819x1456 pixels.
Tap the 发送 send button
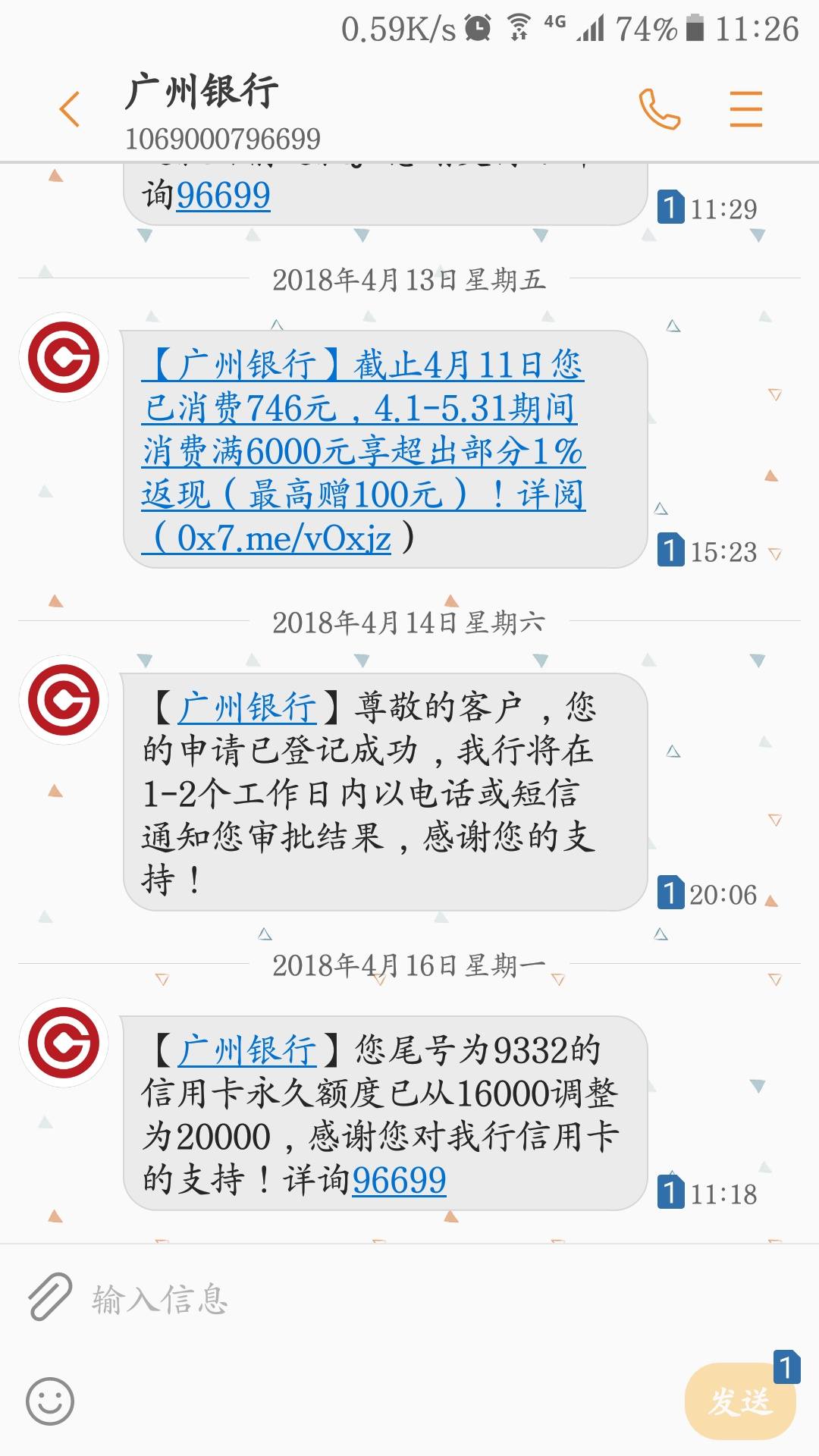(740, 1401)
